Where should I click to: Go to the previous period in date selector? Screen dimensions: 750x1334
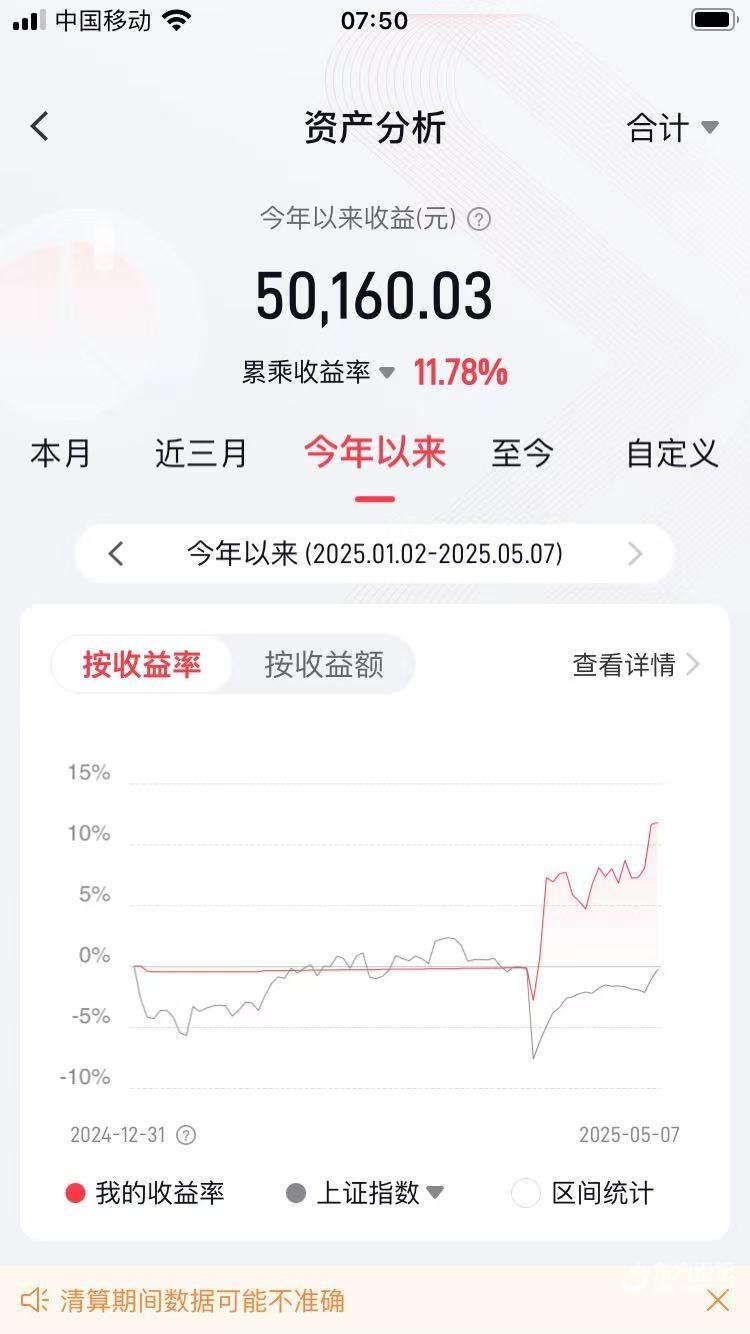(x=116, y=553)
